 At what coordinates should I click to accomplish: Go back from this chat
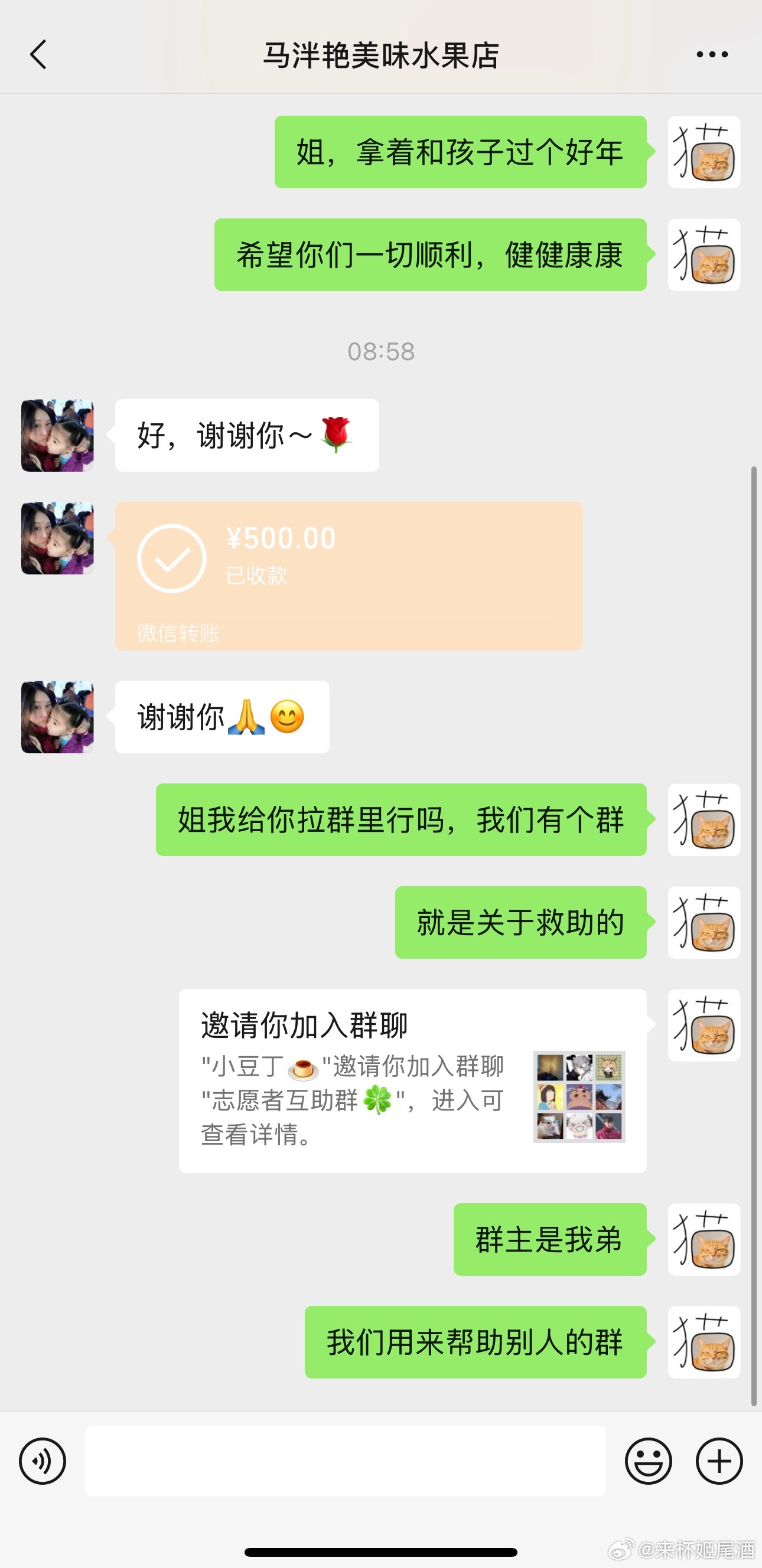[x=38, y=55]
